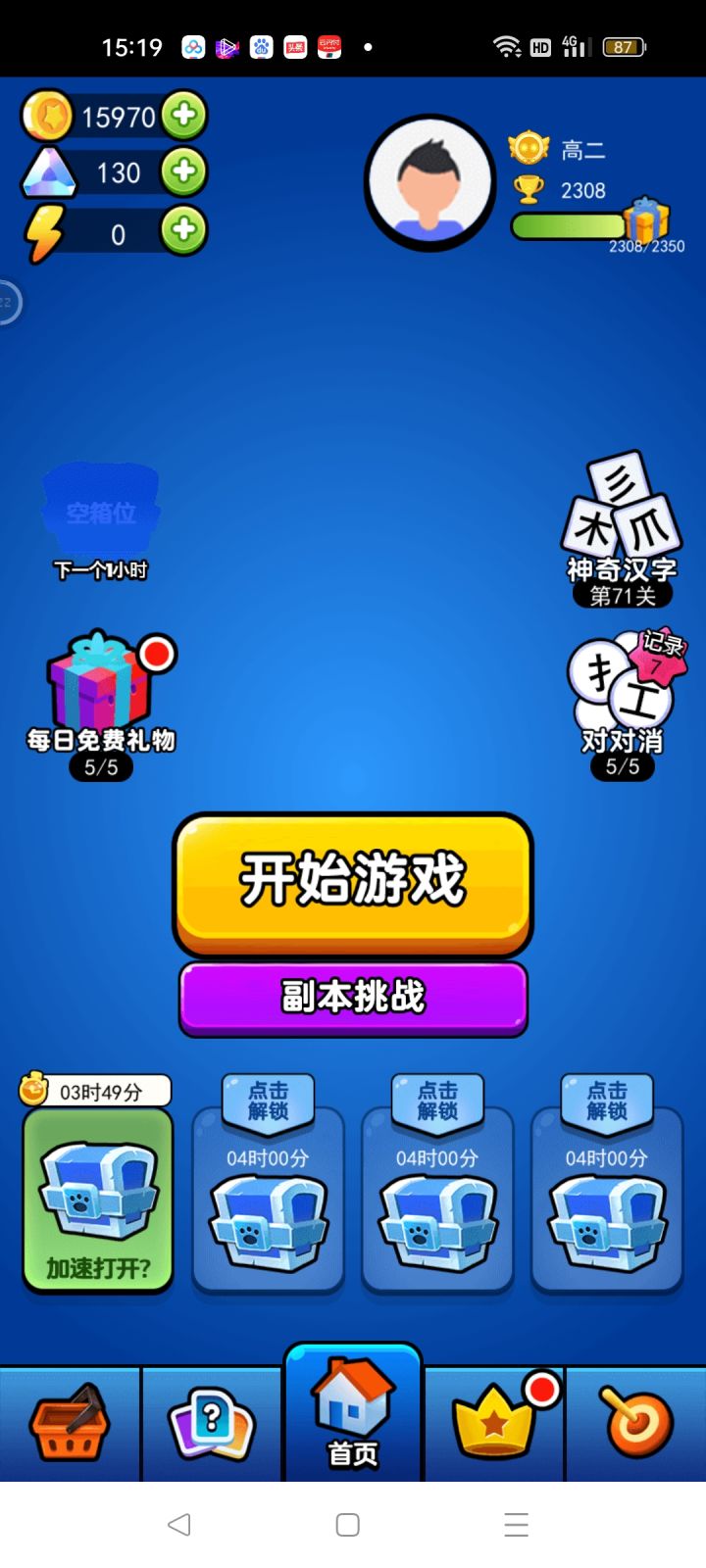The image size is (706, 1568).
Task: Tap the 开始游戏 start button
Action: pos(352,880)
